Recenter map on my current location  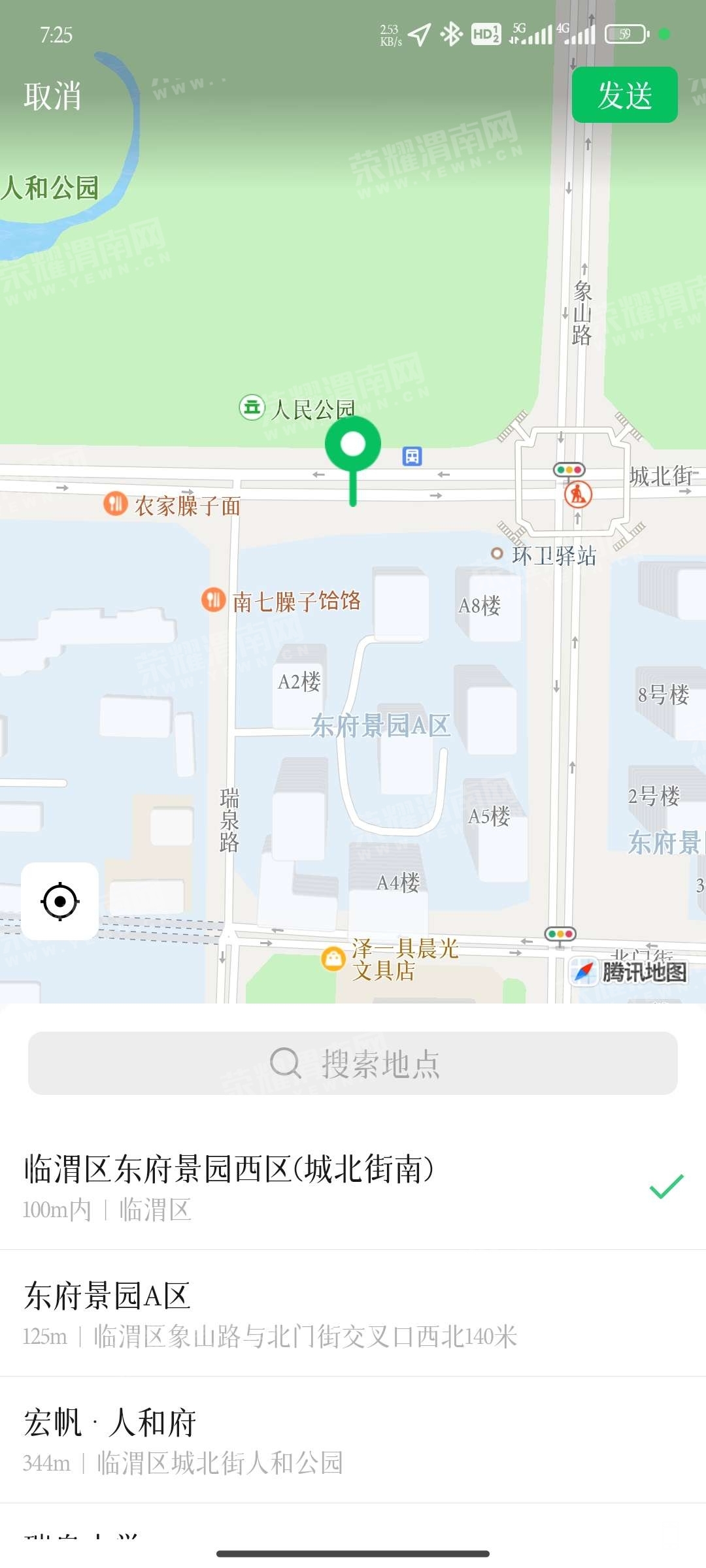point(60,902)
